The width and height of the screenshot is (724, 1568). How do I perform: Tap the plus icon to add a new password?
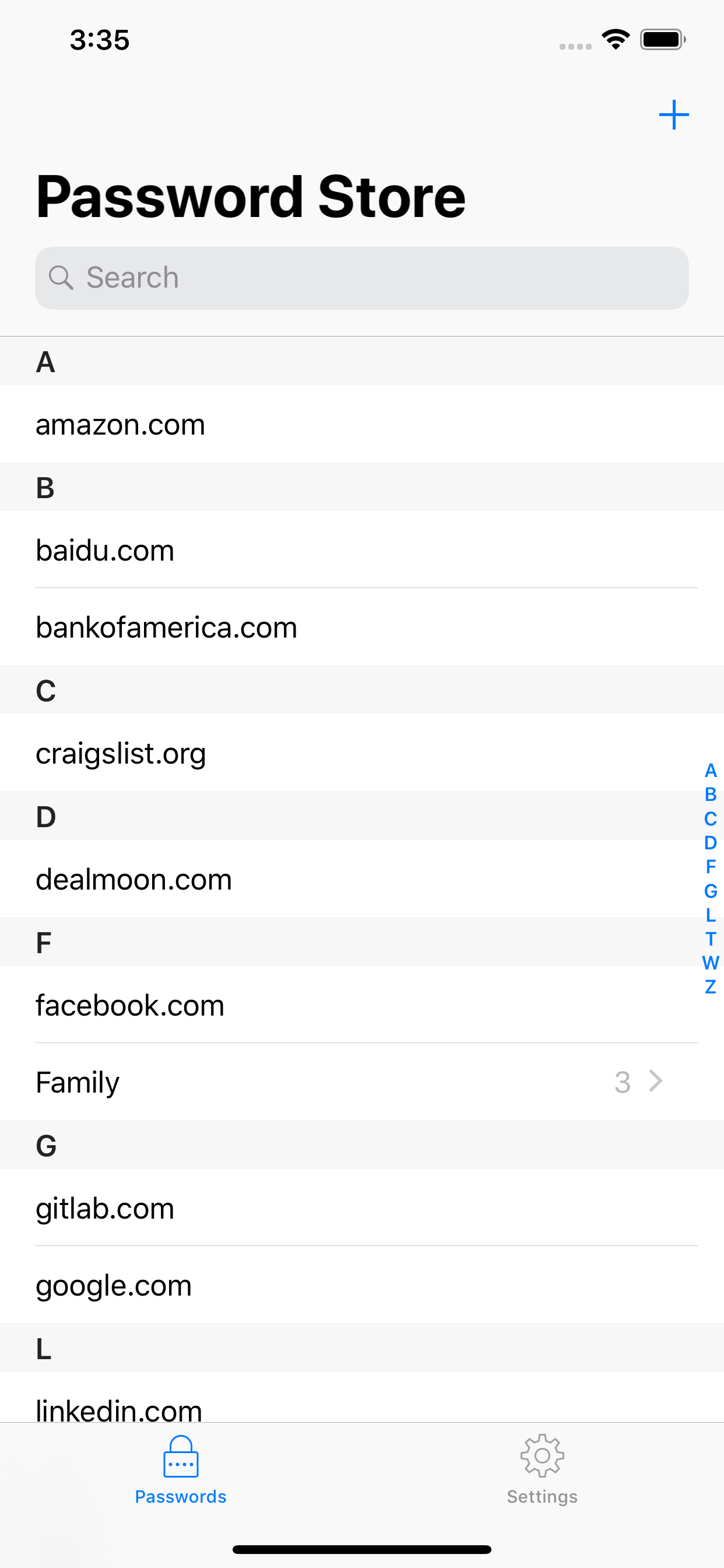click(674, 114)
